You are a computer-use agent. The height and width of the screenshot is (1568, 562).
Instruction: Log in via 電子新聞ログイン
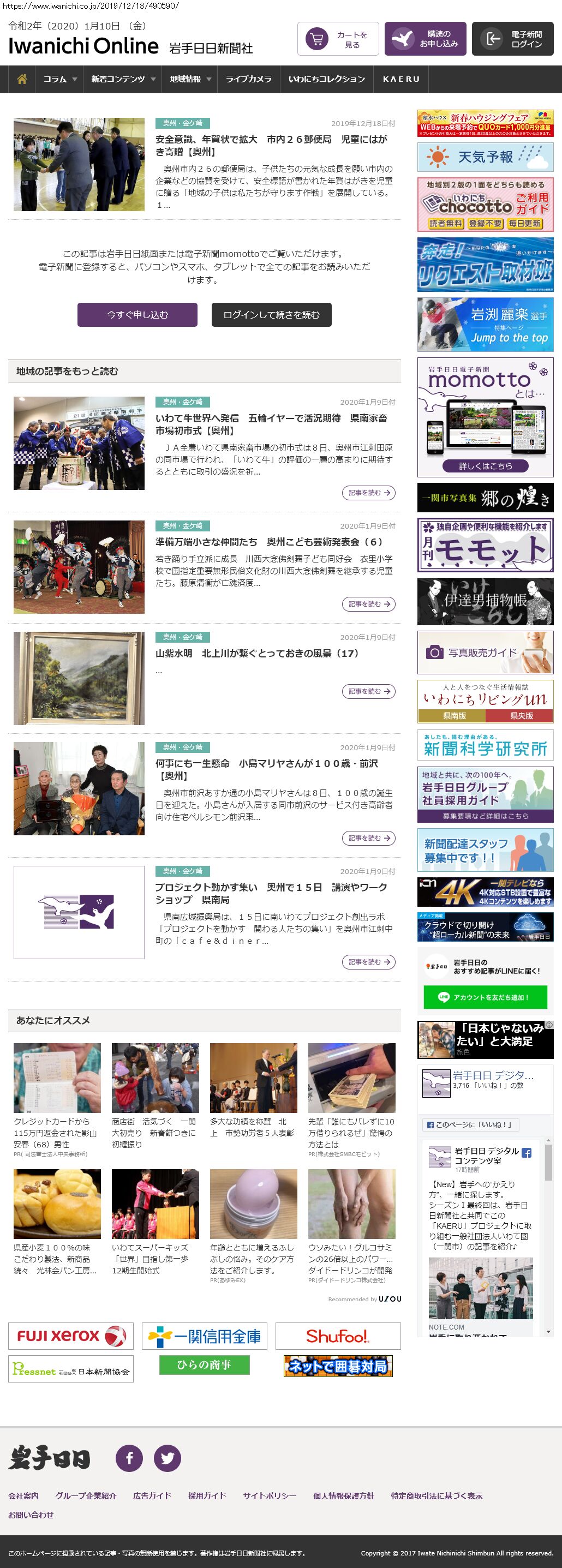pos(512,40)
